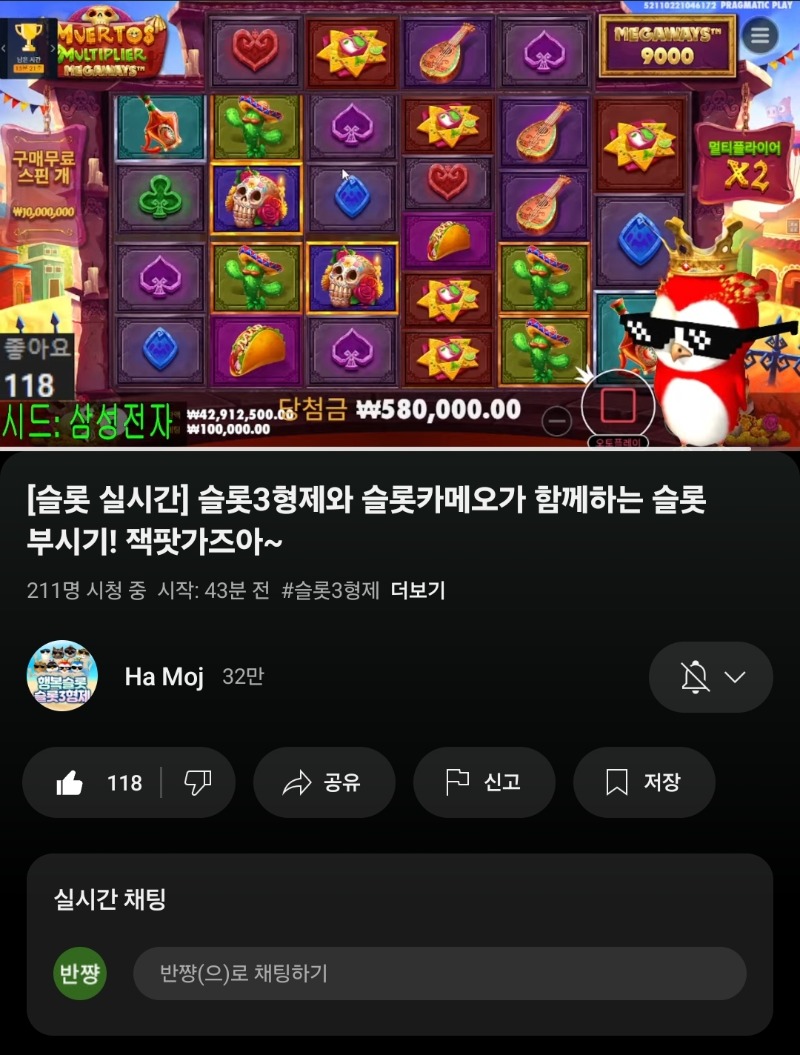This screenshot has width=800, height=1055.
Task: Open notification bell dropdown for Ha Moj
Action: (711, 677)
